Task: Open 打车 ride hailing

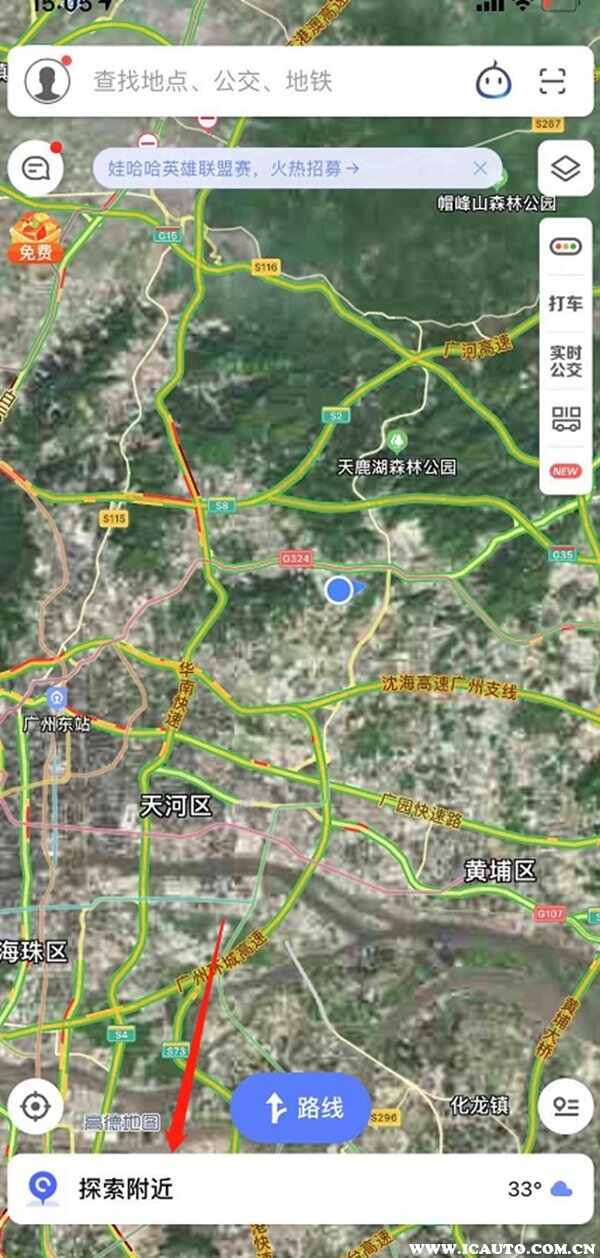Action: (x=566, y=303)
